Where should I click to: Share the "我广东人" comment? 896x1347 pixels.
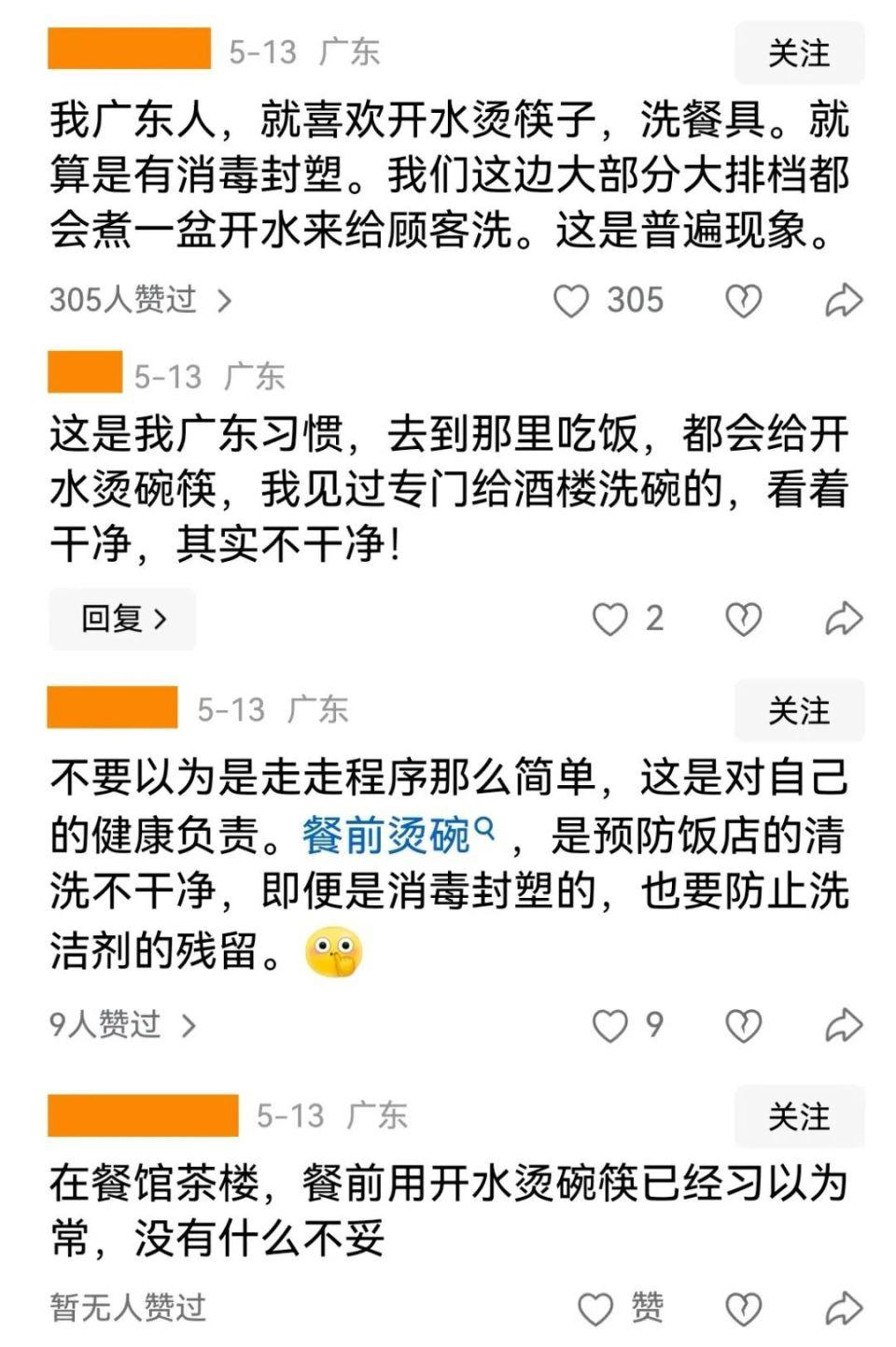coord(844,302)
